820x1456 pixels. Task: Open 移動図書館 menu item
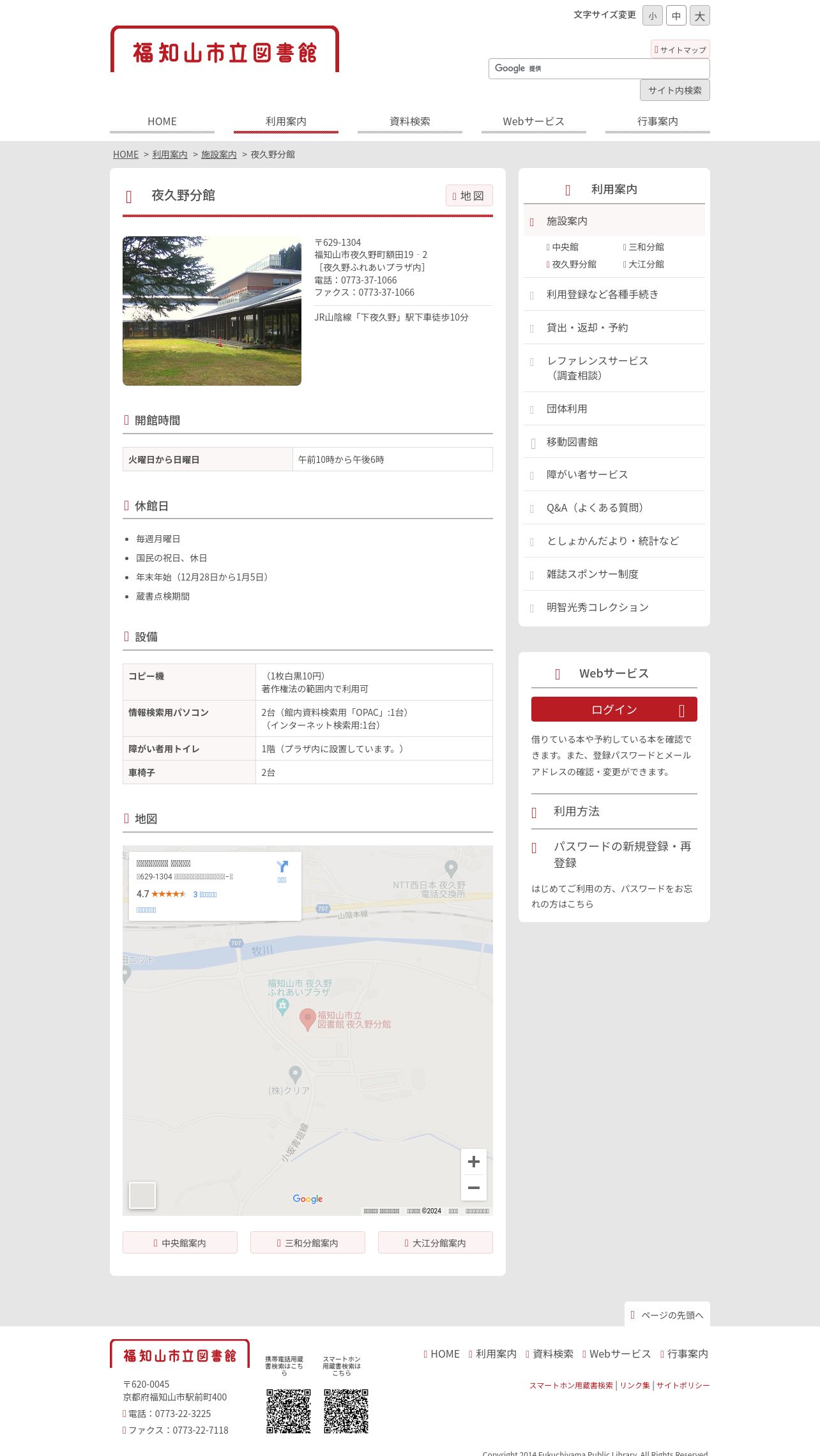[x=572, y=442]
